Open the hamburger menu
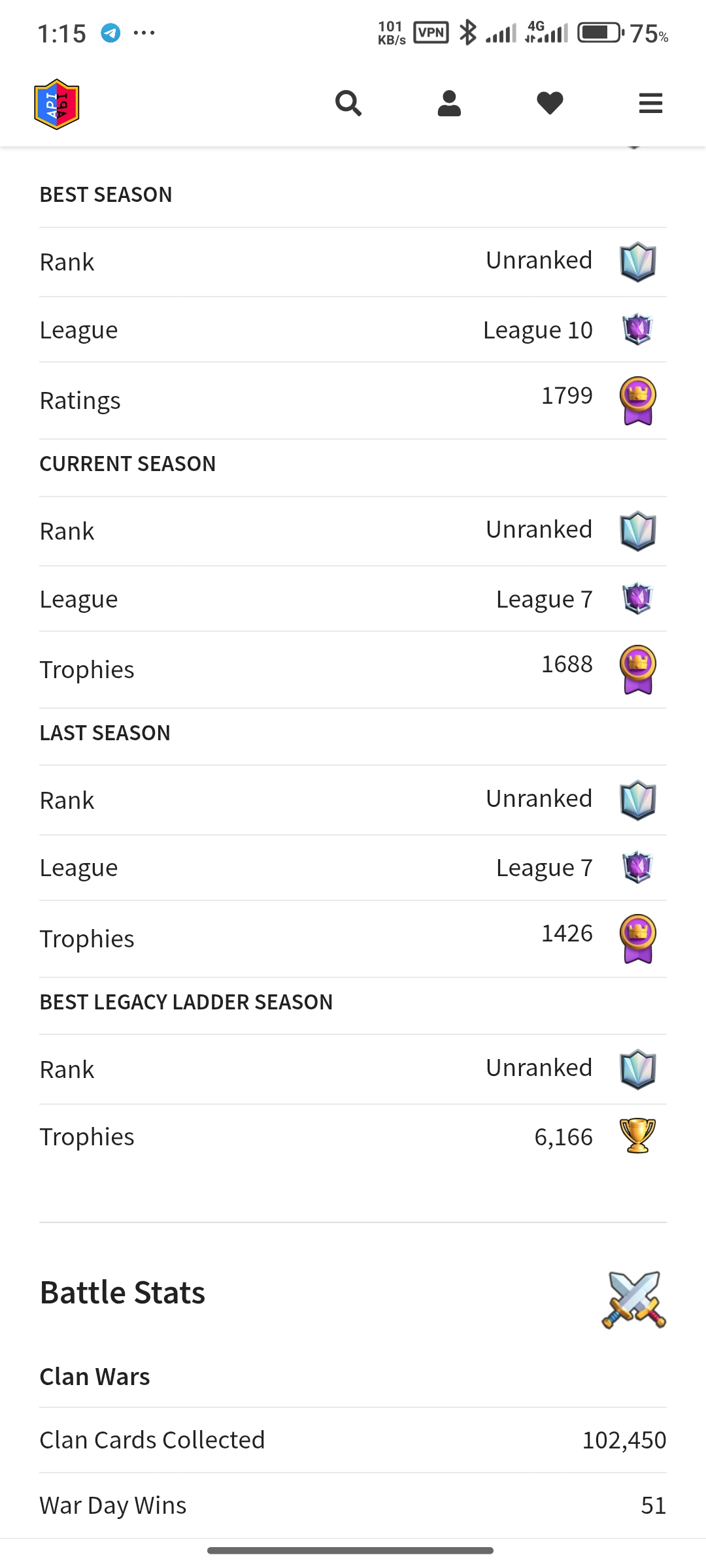This screenshot has height=1568, width=706. [x=650, y=103]
